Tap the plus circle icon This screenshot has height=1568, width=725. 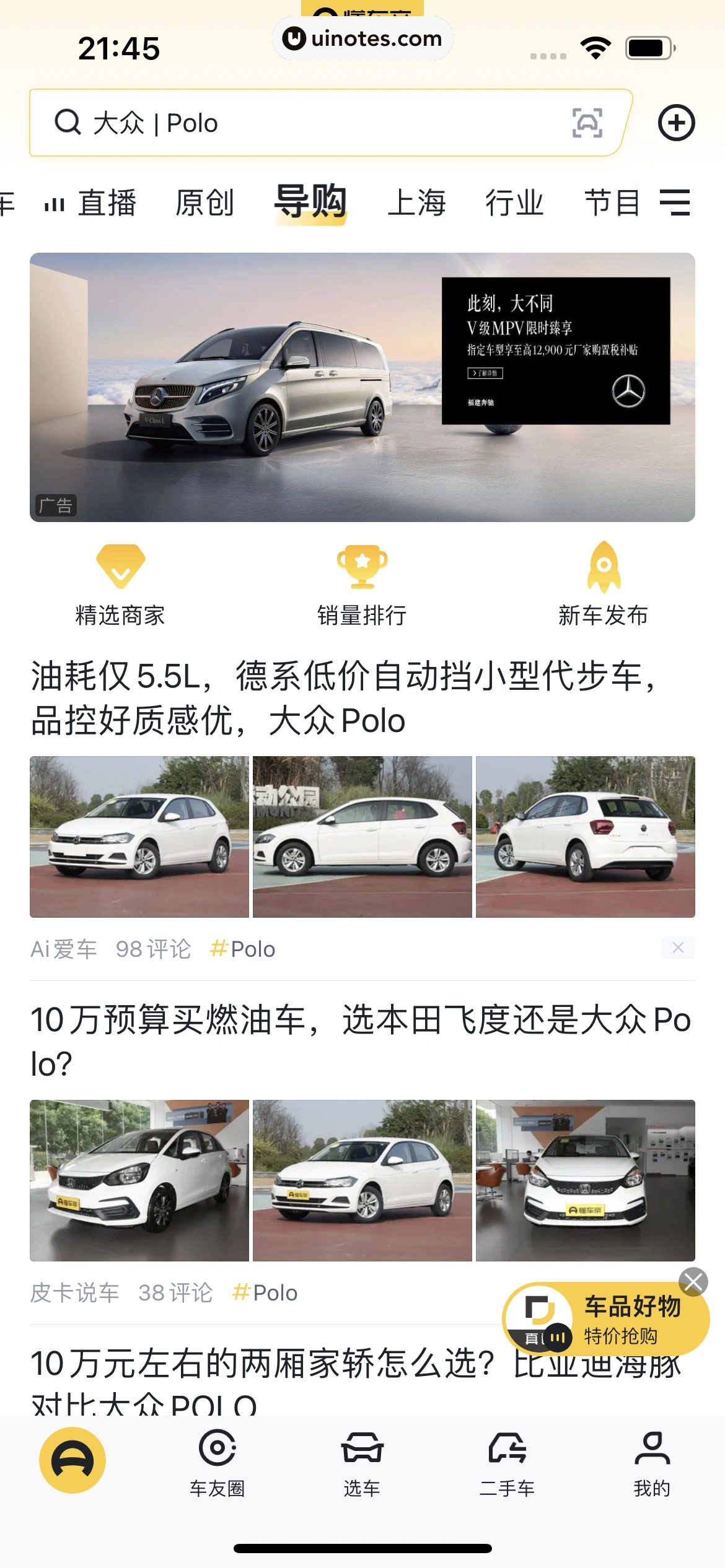(x=675, y=123)
